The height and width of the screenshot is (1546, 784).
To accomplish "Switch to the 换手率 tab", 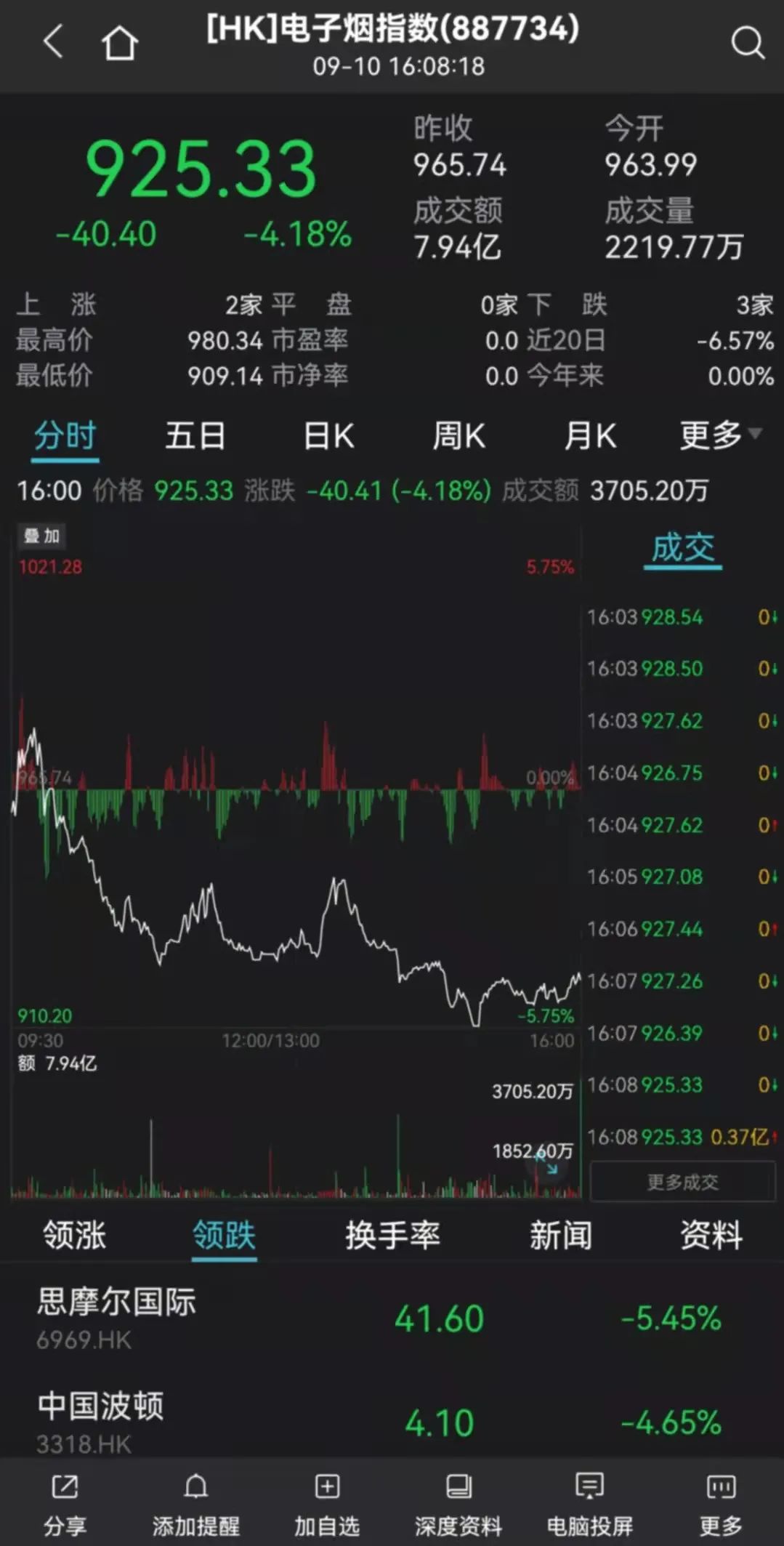I will point(392,1236).
